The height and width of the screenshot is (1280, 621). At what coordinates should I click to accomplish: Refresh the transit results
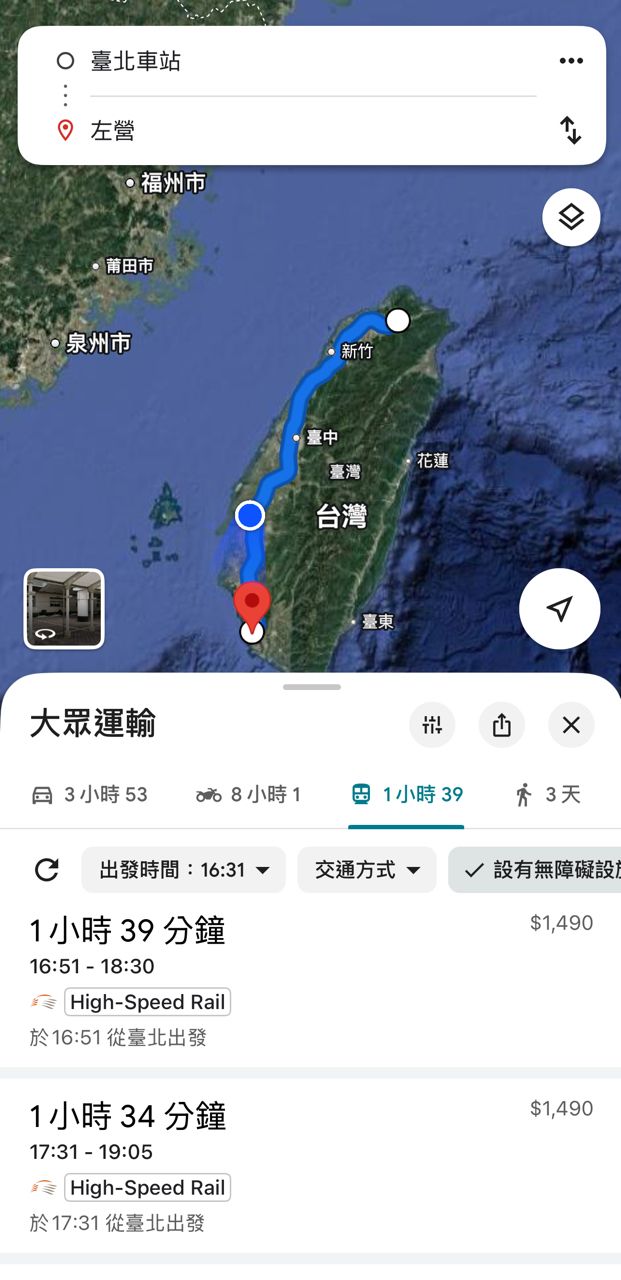[x=47, y=870]
